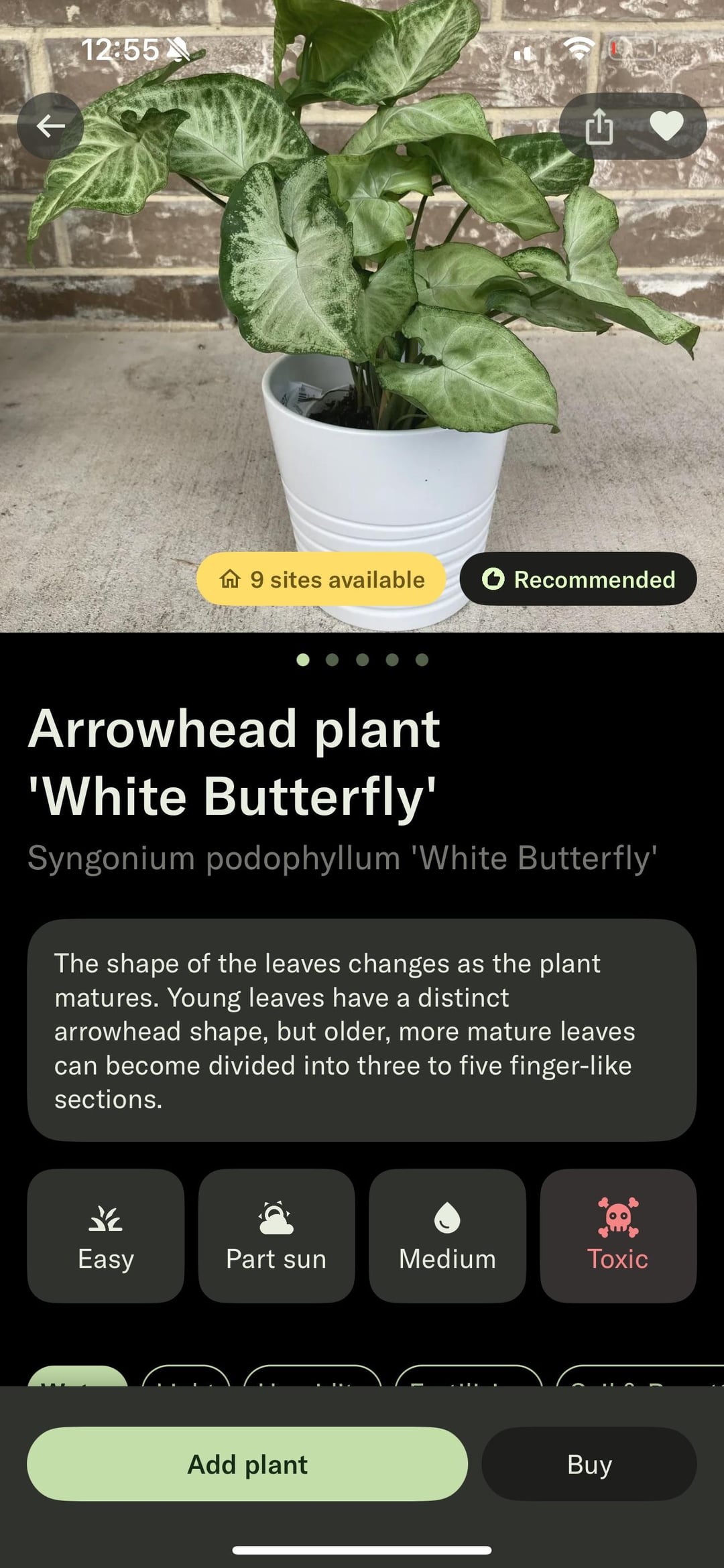Share this Arrowhead plant page

599,126
